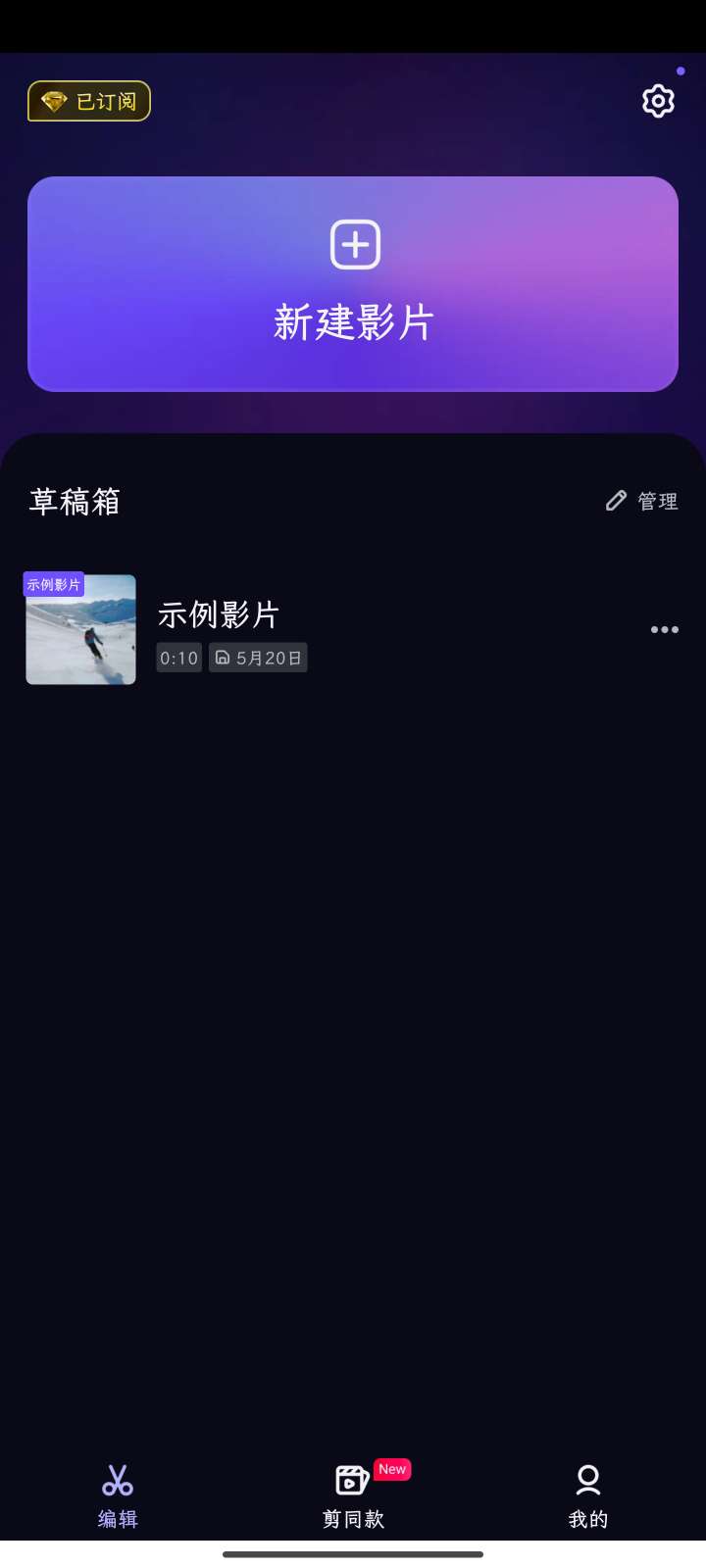706x1568 pixels.
Task: Tap the 已订阅 subscription badge
Action: 89,101
